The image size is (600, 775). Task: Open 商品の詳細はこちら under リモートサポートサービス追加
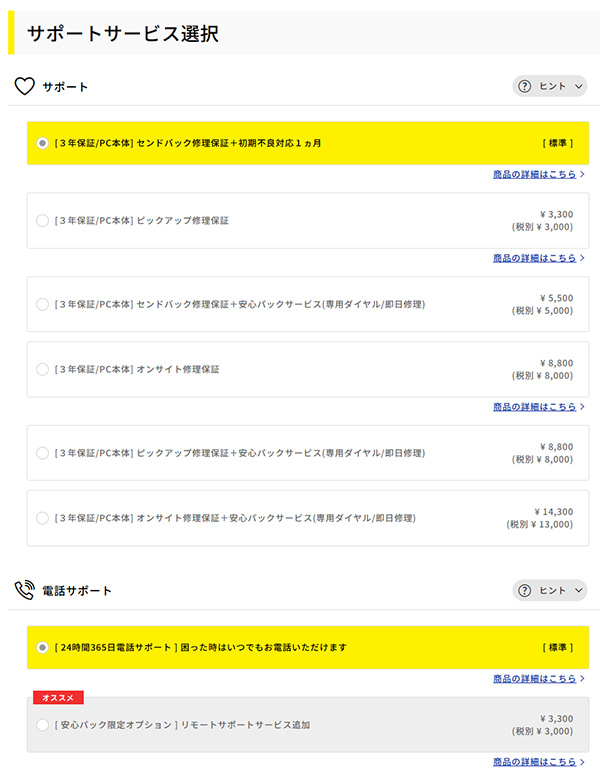535,762
